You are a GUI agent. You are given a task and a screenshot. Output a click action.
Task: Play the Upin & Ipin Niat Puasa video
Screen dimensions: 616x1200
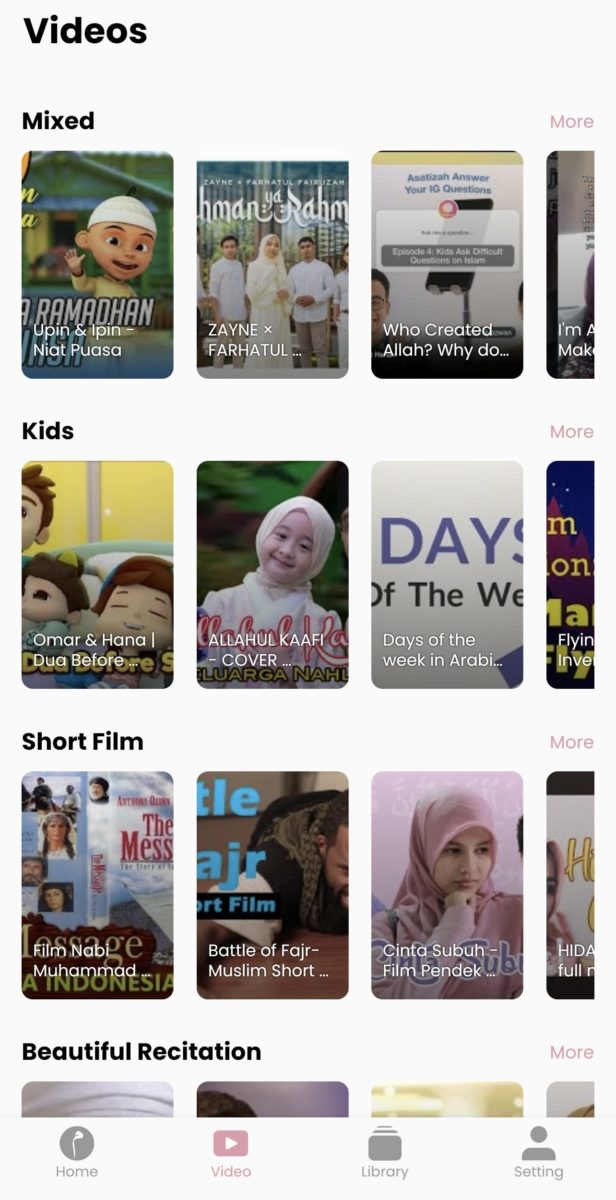(x=97, y=265)
